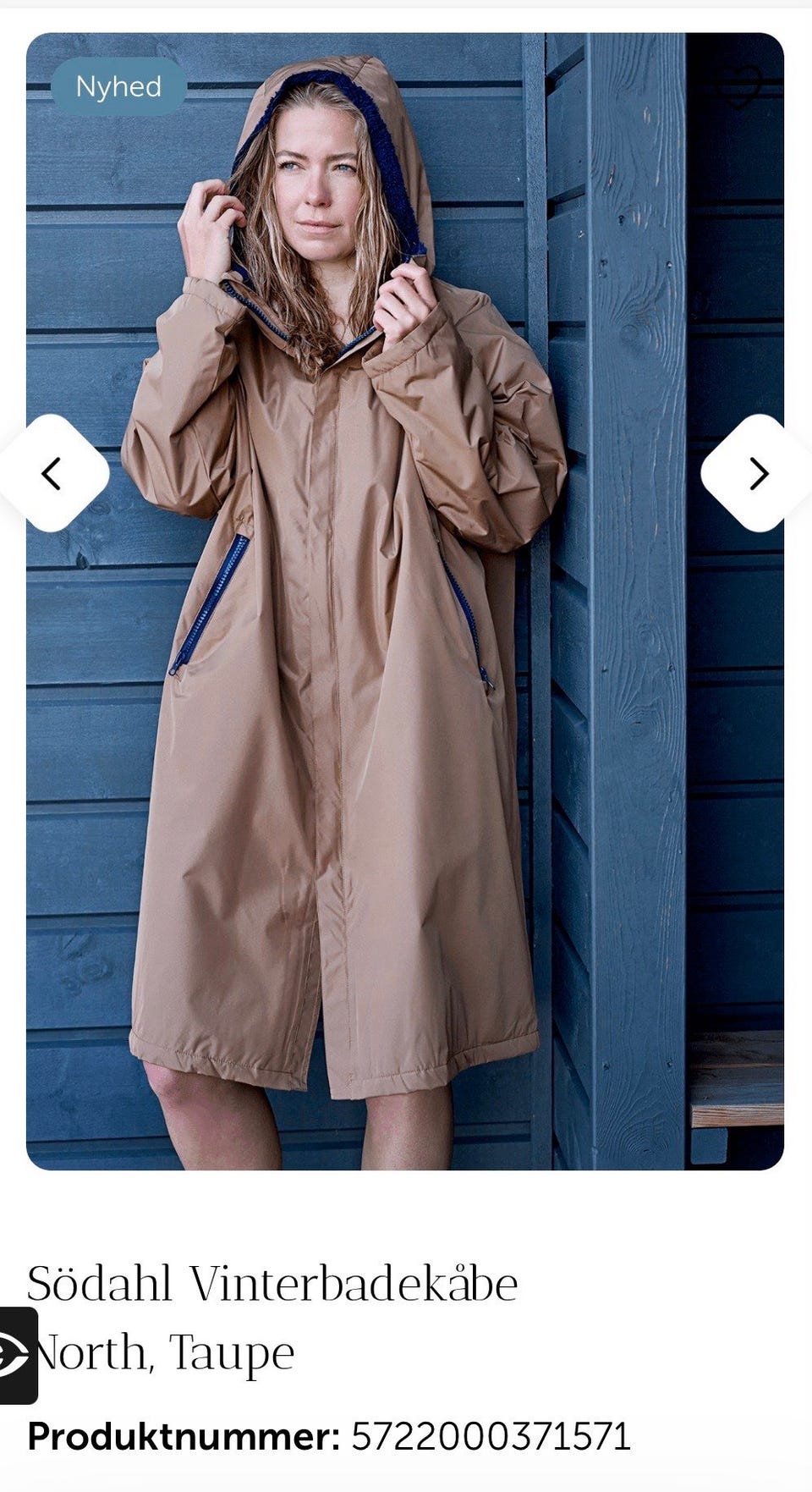Image resolution: width=812 pixels, height=1492 pixels.
Task: Show the next product image
Action: [x=757, y=474]
